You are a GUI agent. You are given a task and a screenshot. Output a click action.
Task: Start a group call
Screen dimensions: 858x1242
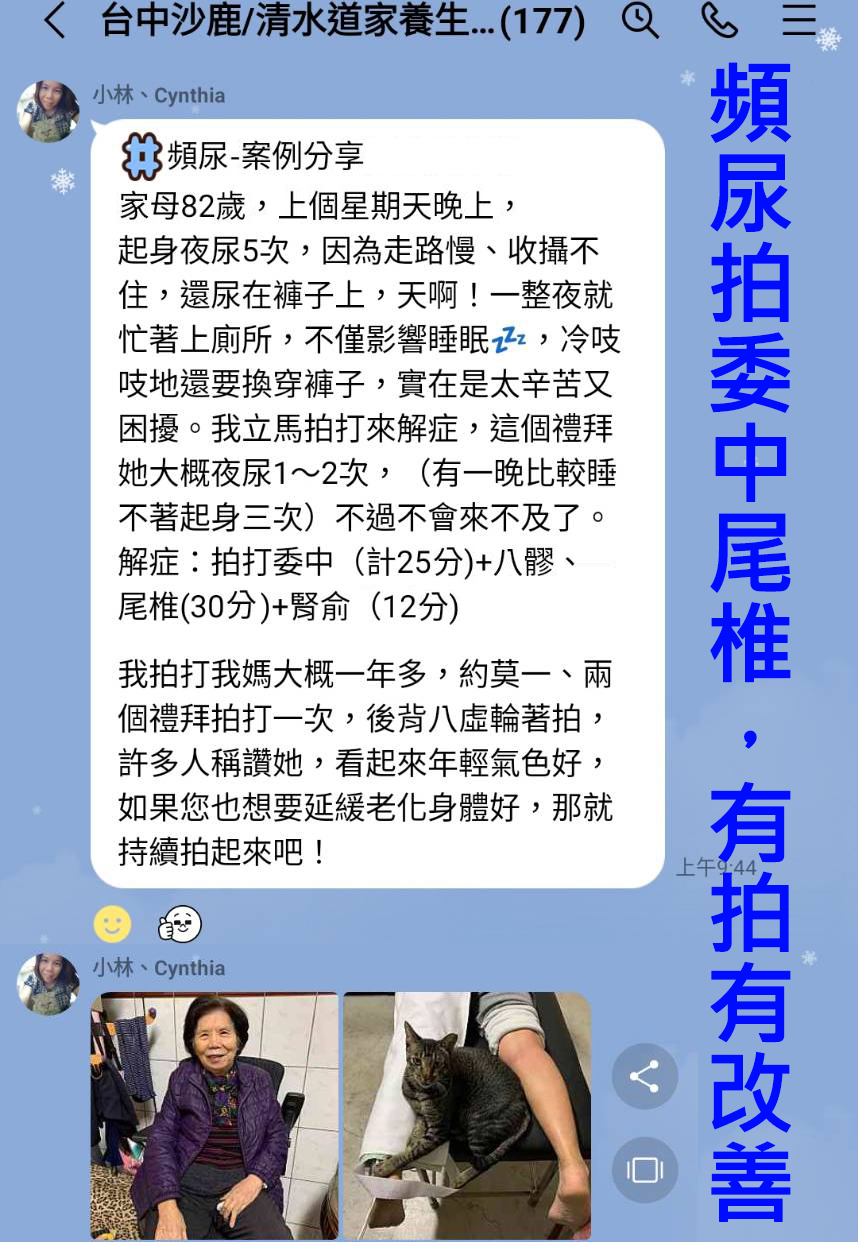click(x=718, y=20)
